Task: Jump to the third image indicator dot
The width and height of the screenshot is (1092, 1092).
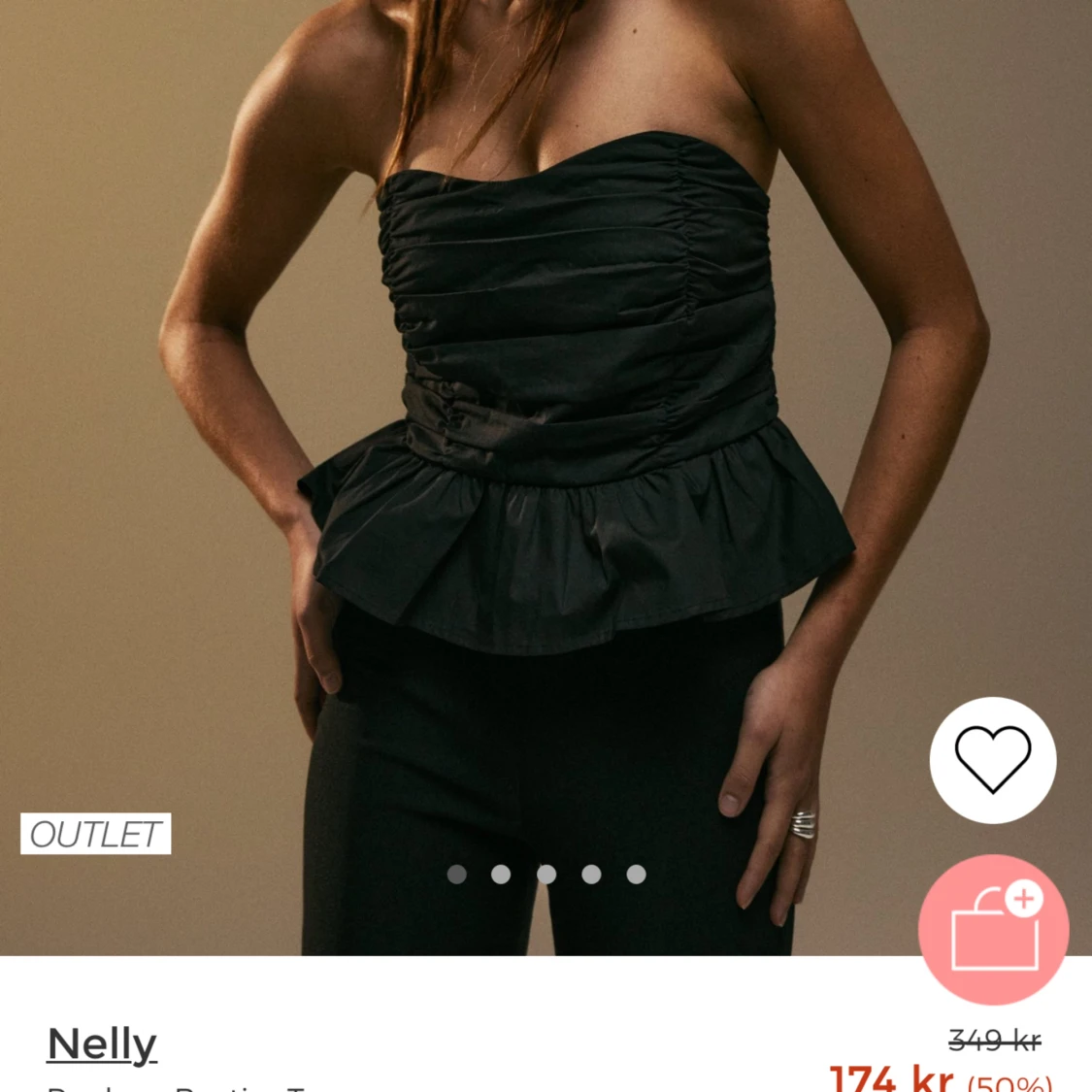Action: point(546,874)
